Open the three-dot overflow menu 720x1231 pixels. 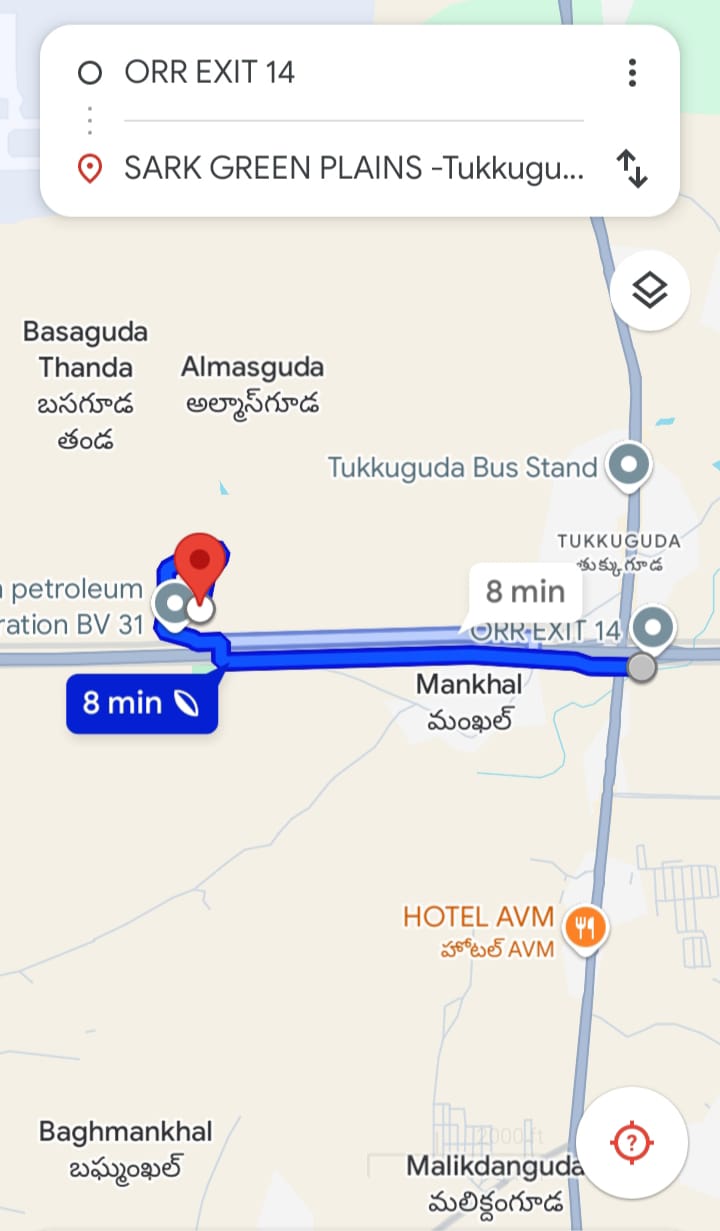tap(632, 73)
